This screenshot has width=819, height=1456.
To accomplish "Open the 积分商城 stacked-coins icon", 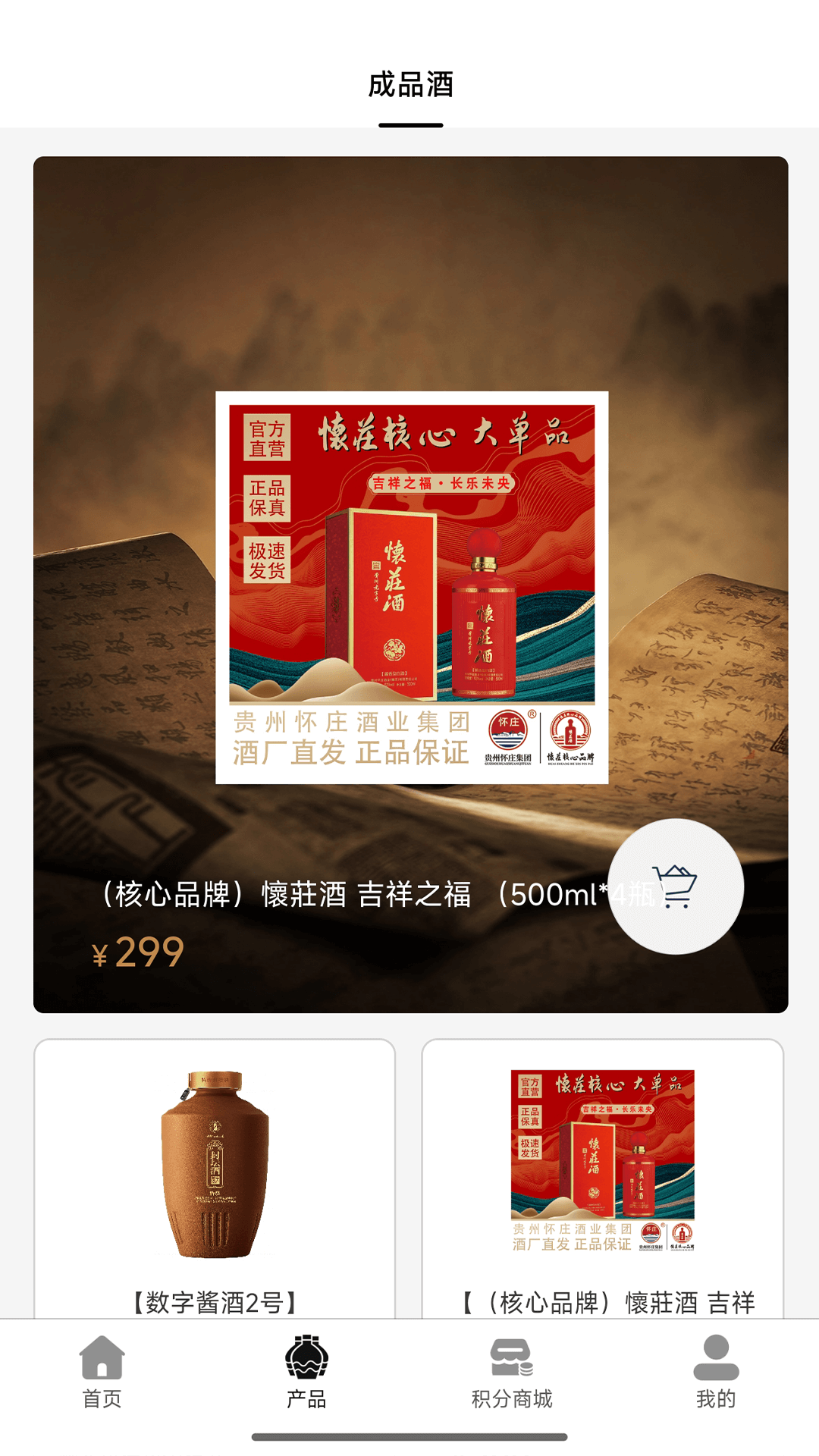I will [x=512, y=1357].
